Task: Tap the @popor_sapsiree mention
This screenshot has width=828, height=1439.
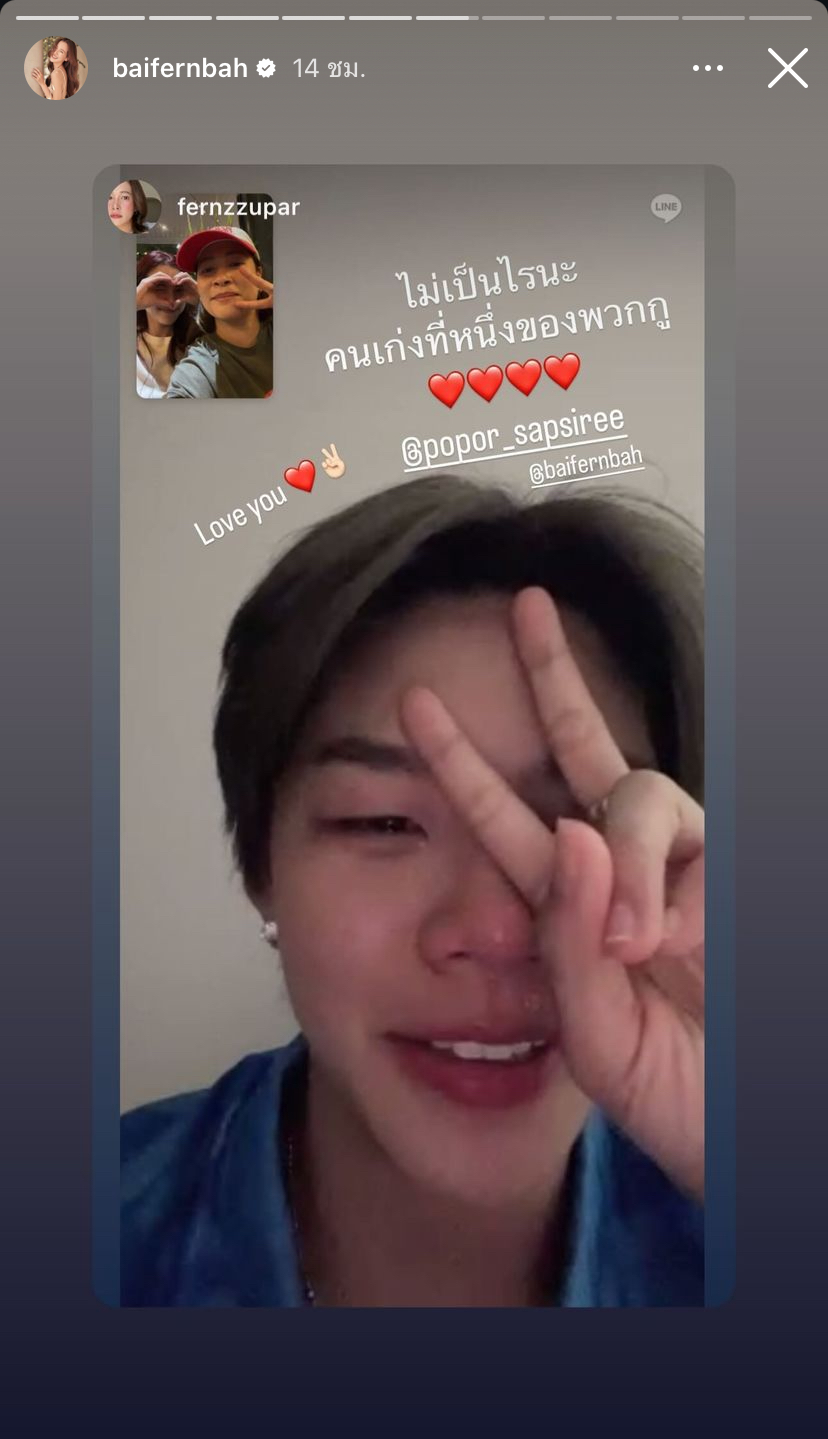Action: (x=513, y=437)
